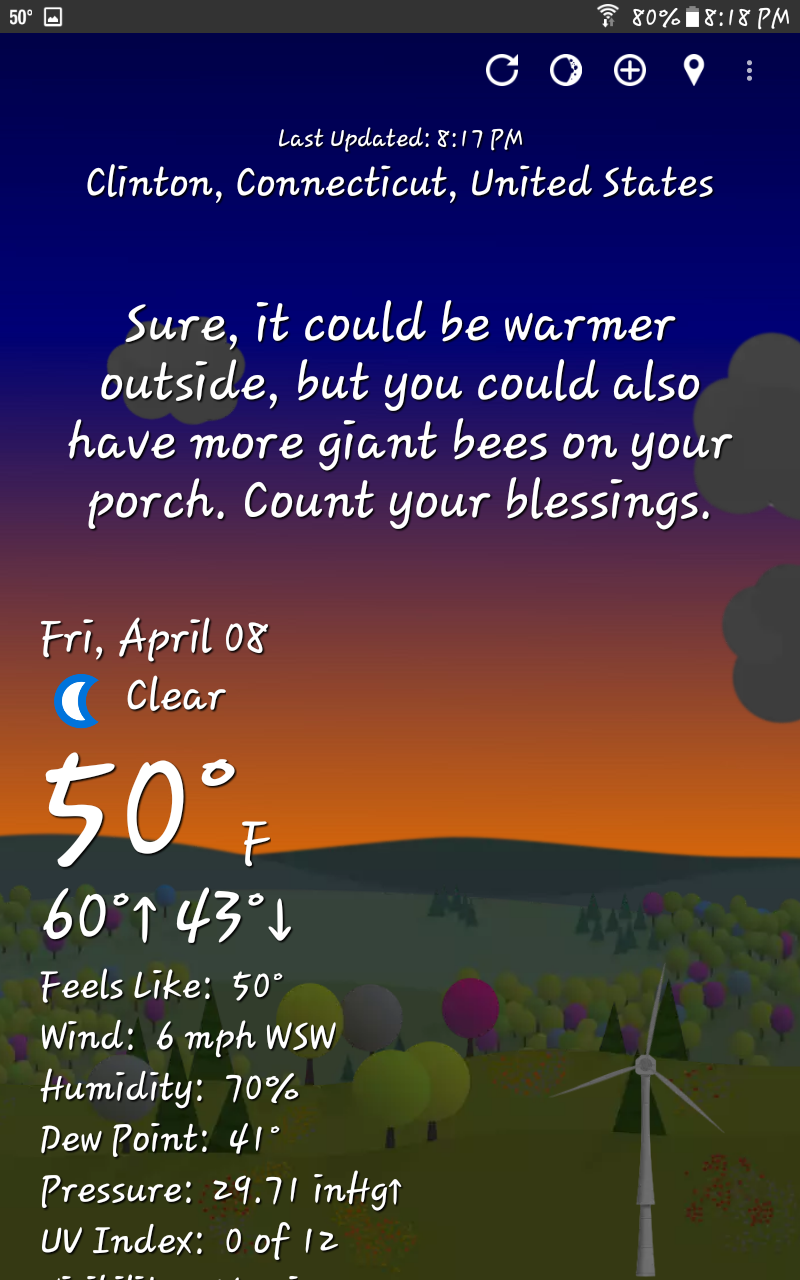Refresh the weather data
The image size is (800, 1280).
click(x=502, y=70)
